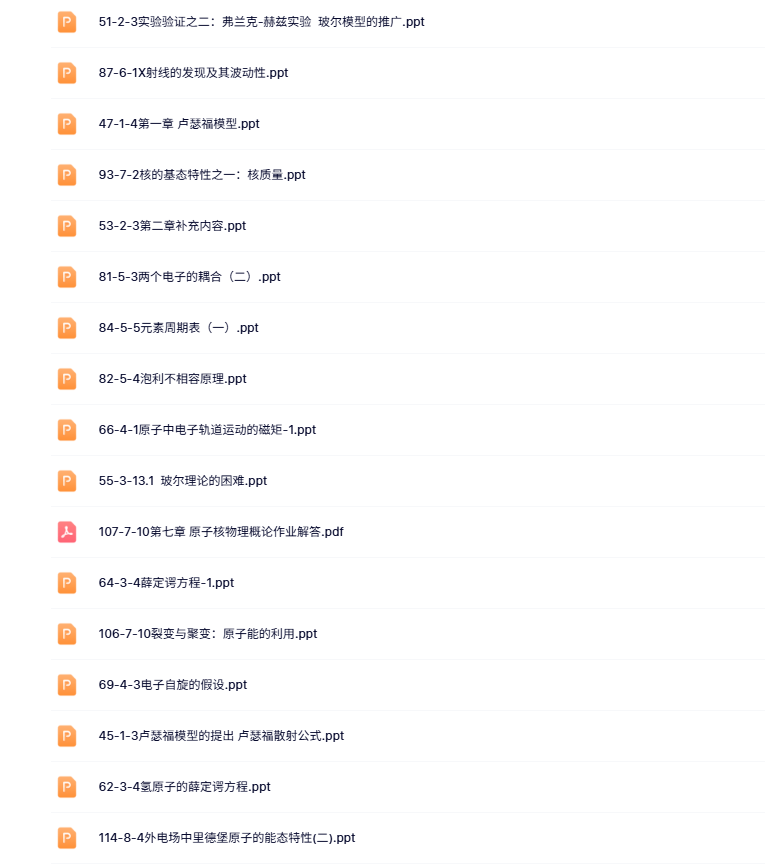The image size is (765, 866).
Task: Open 93-7-2核的基态特性之一：核质量.ppt
Action: click(x=202, y=174)
